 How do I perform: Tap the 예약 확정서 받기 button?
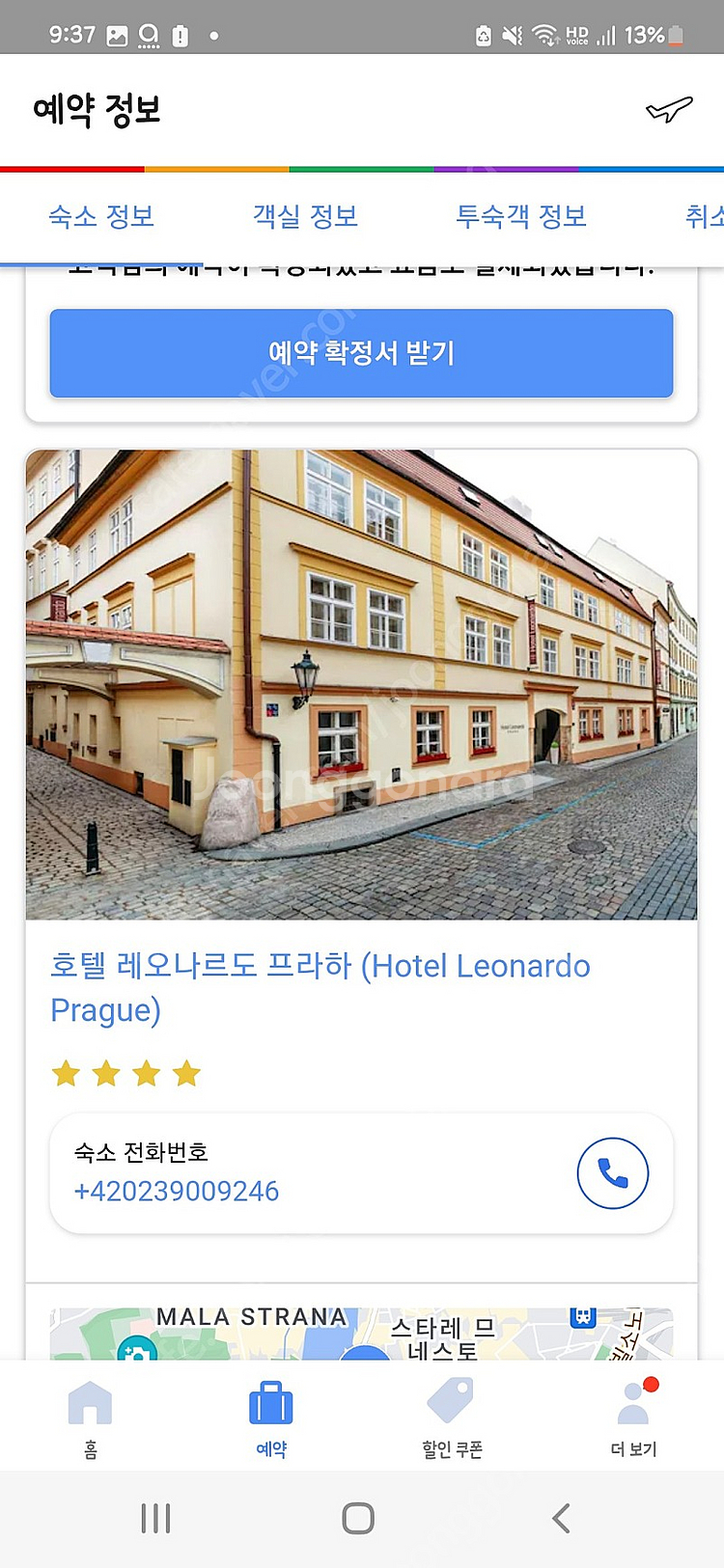pos(361,353)
